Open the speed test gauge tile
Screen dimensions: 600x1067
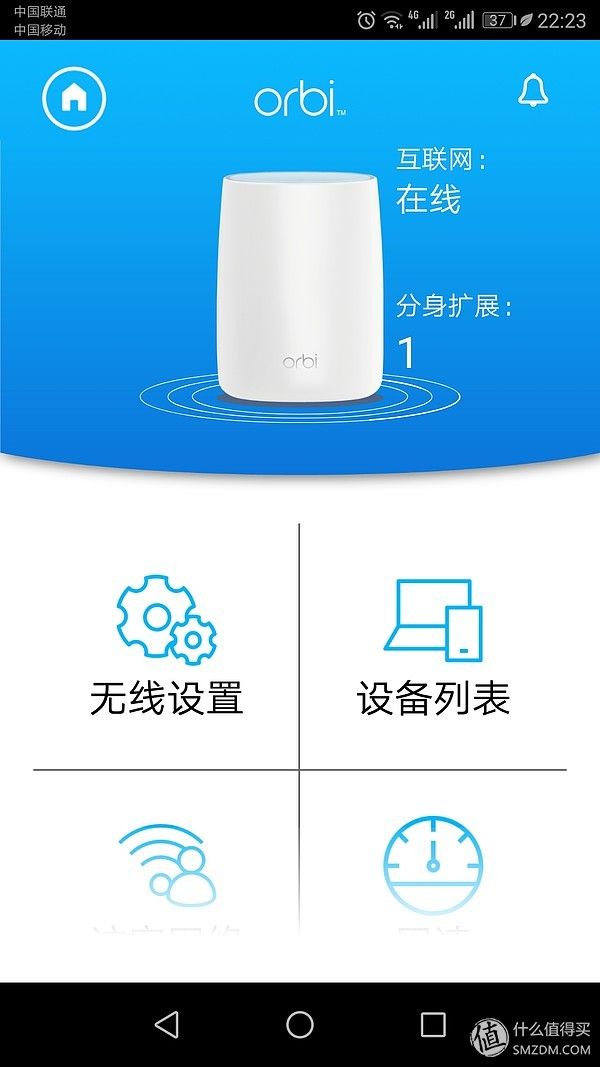click(x=433, y=870)
